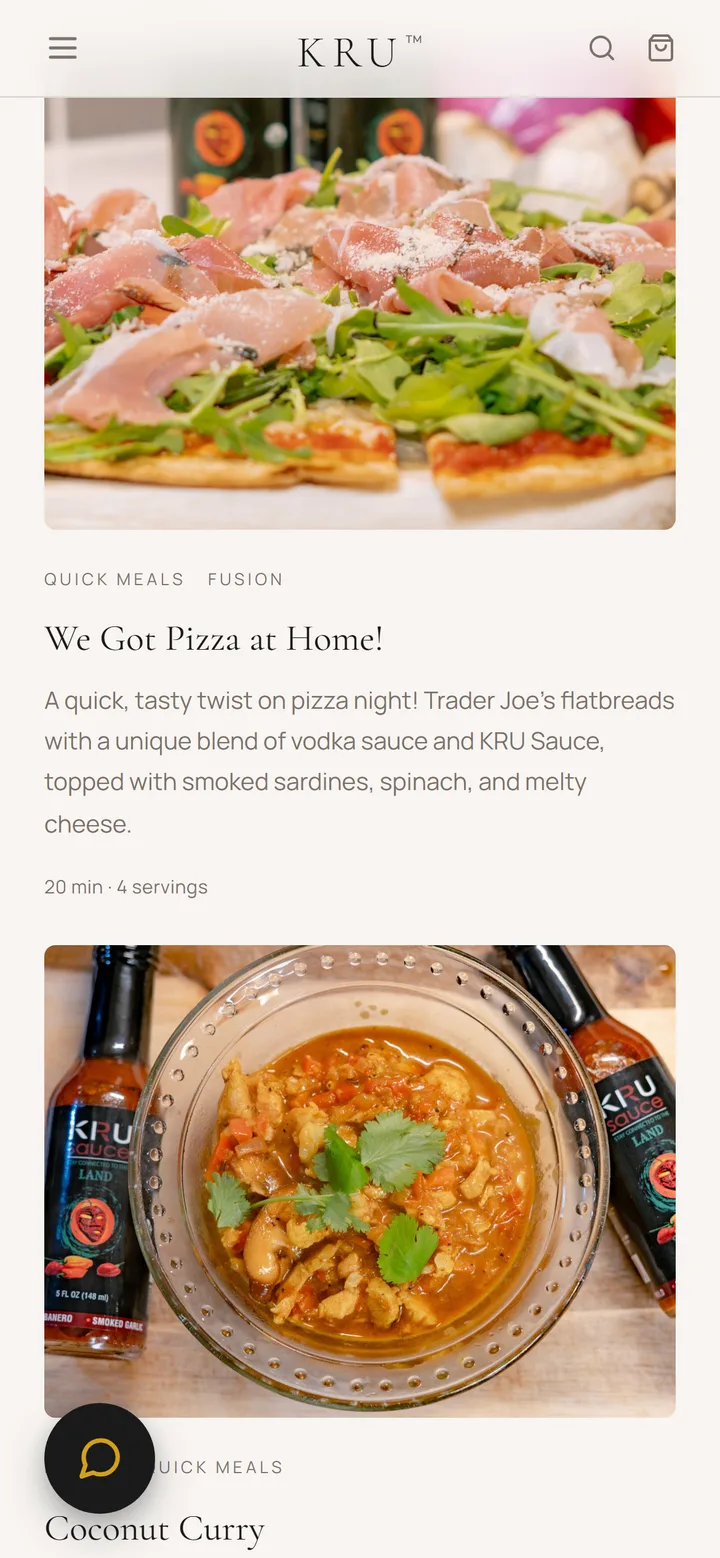Open the pizza recipe photo

(x=360, y=313)
